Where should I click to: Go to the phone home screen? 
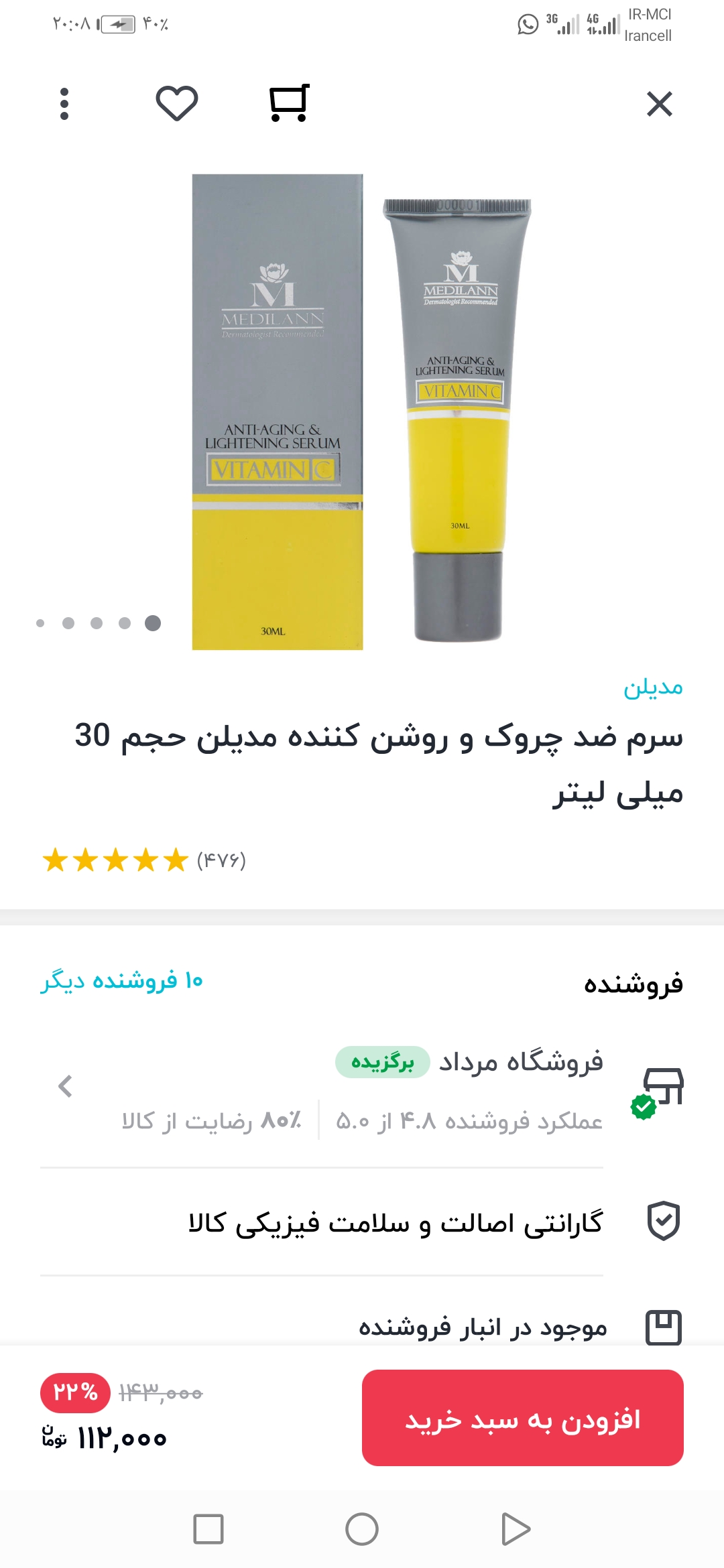click(x=362, y=1529)
